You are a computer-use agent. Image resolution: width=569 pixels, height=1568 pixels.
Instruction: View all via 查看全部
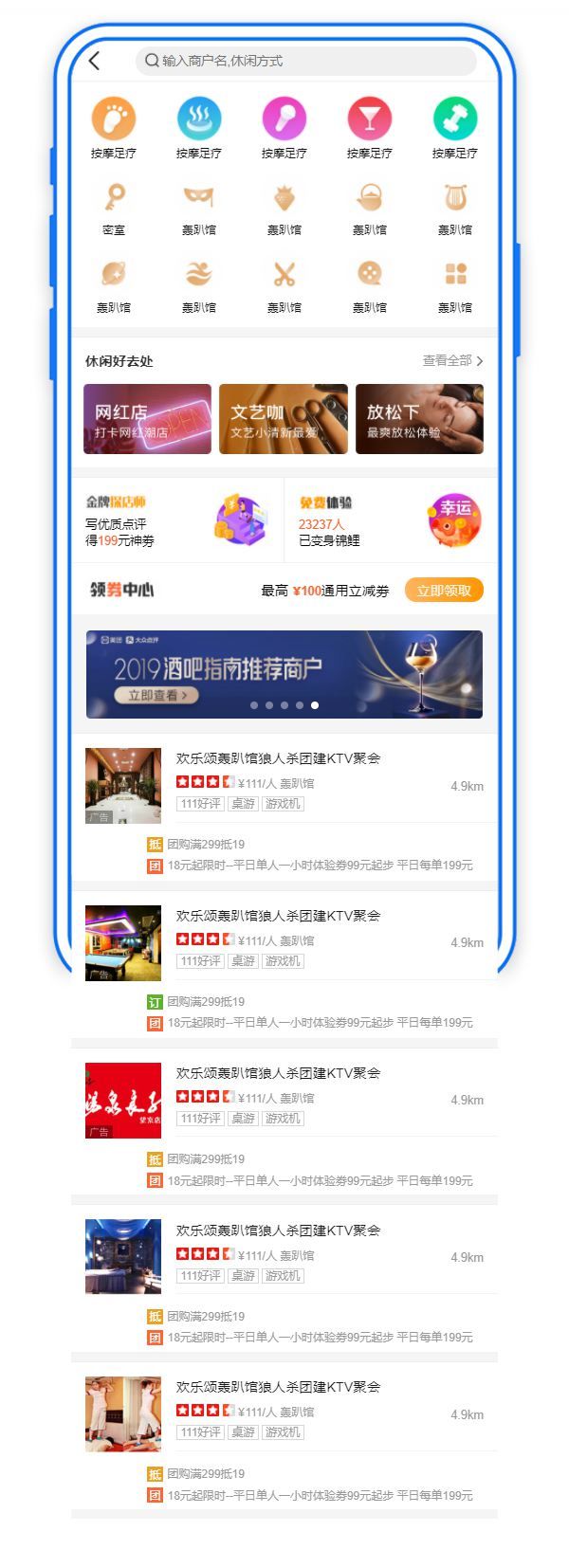(452, 361)
